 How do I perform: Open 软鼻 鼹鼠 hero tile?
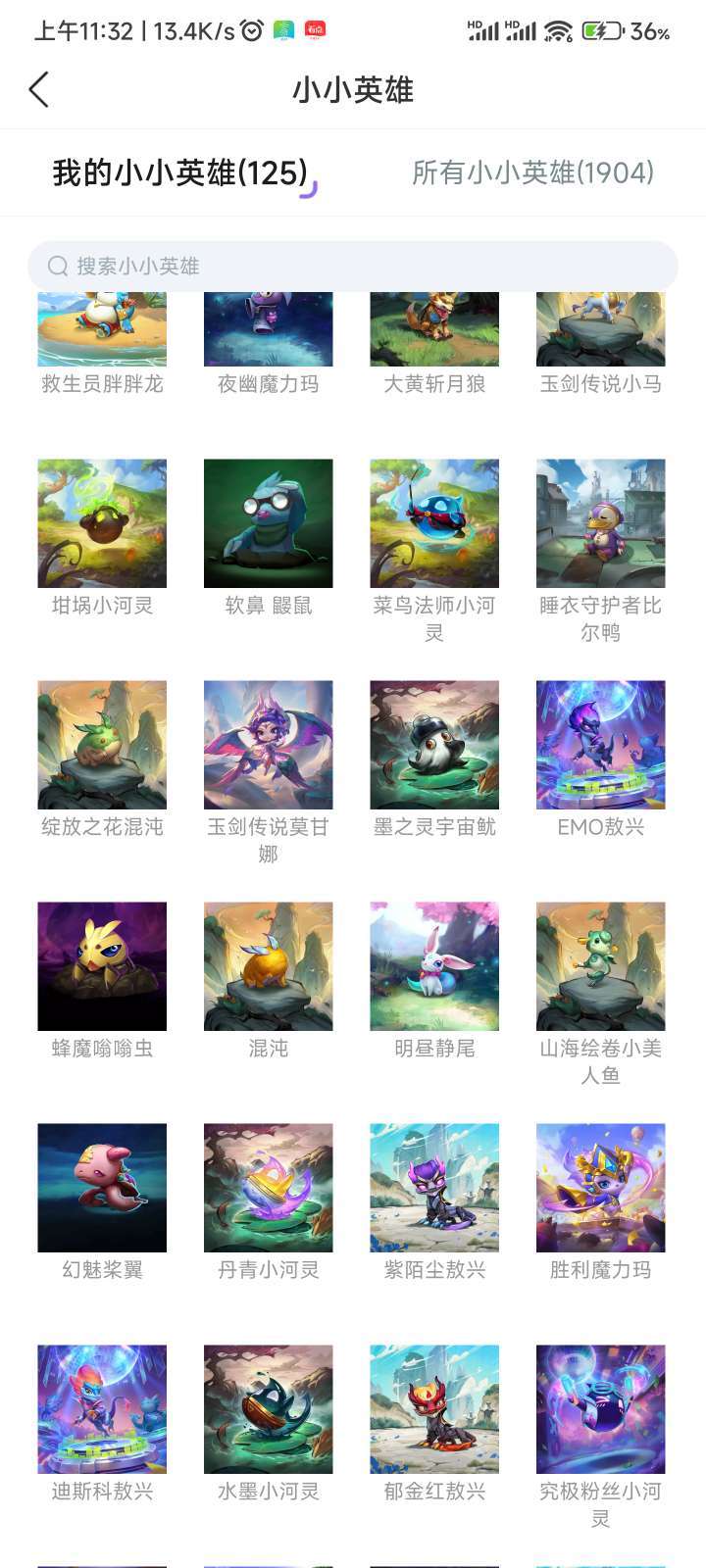268,523
